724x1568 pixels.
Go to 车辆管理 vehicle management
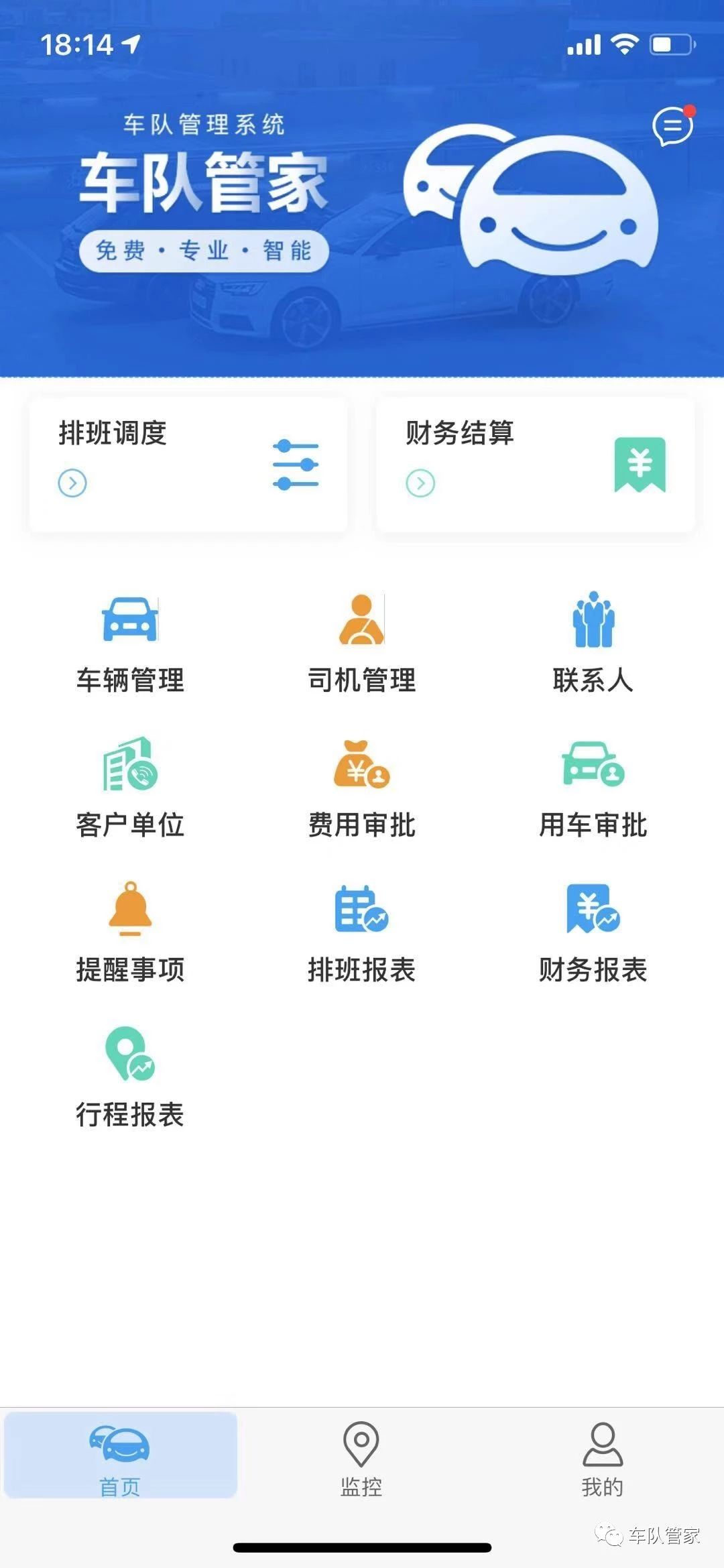pos(130,644)
